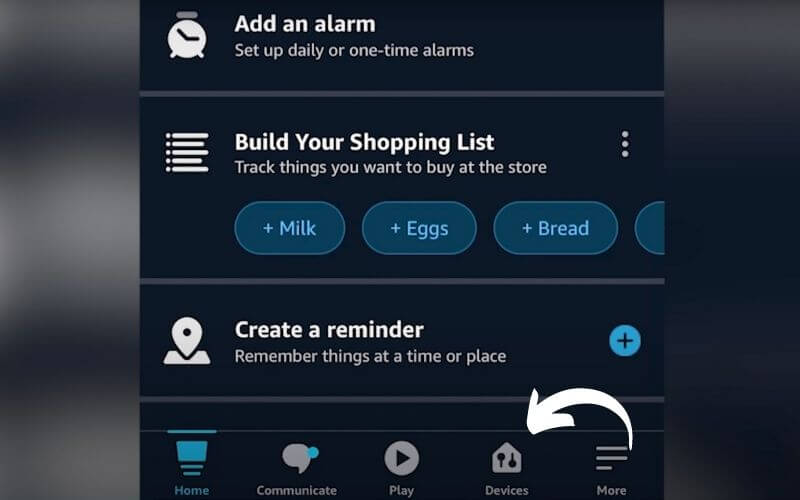This screenshot has width=800, height=500.
Task: Add Eggs to the shopping list
Action: [418, 228]
